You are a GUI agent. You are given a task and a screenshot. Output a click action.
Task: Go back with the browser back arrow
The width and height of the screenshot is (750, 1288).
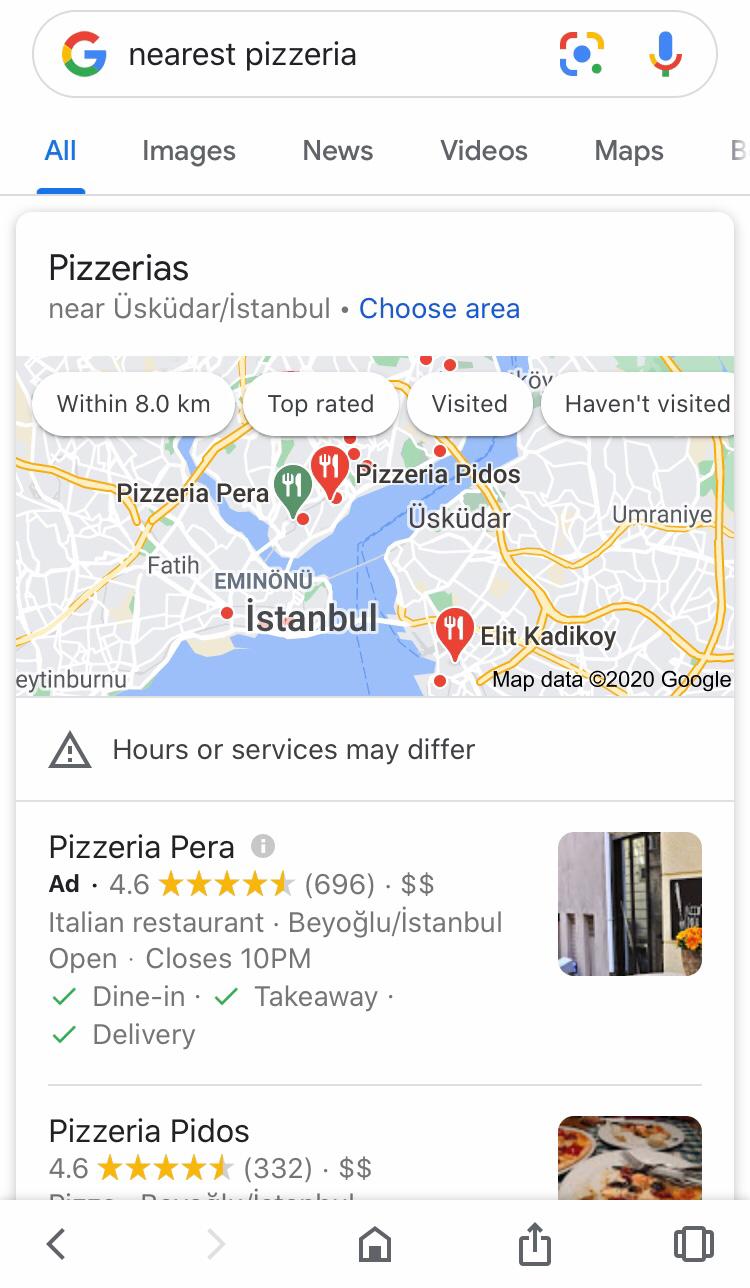pos(57,1244)
